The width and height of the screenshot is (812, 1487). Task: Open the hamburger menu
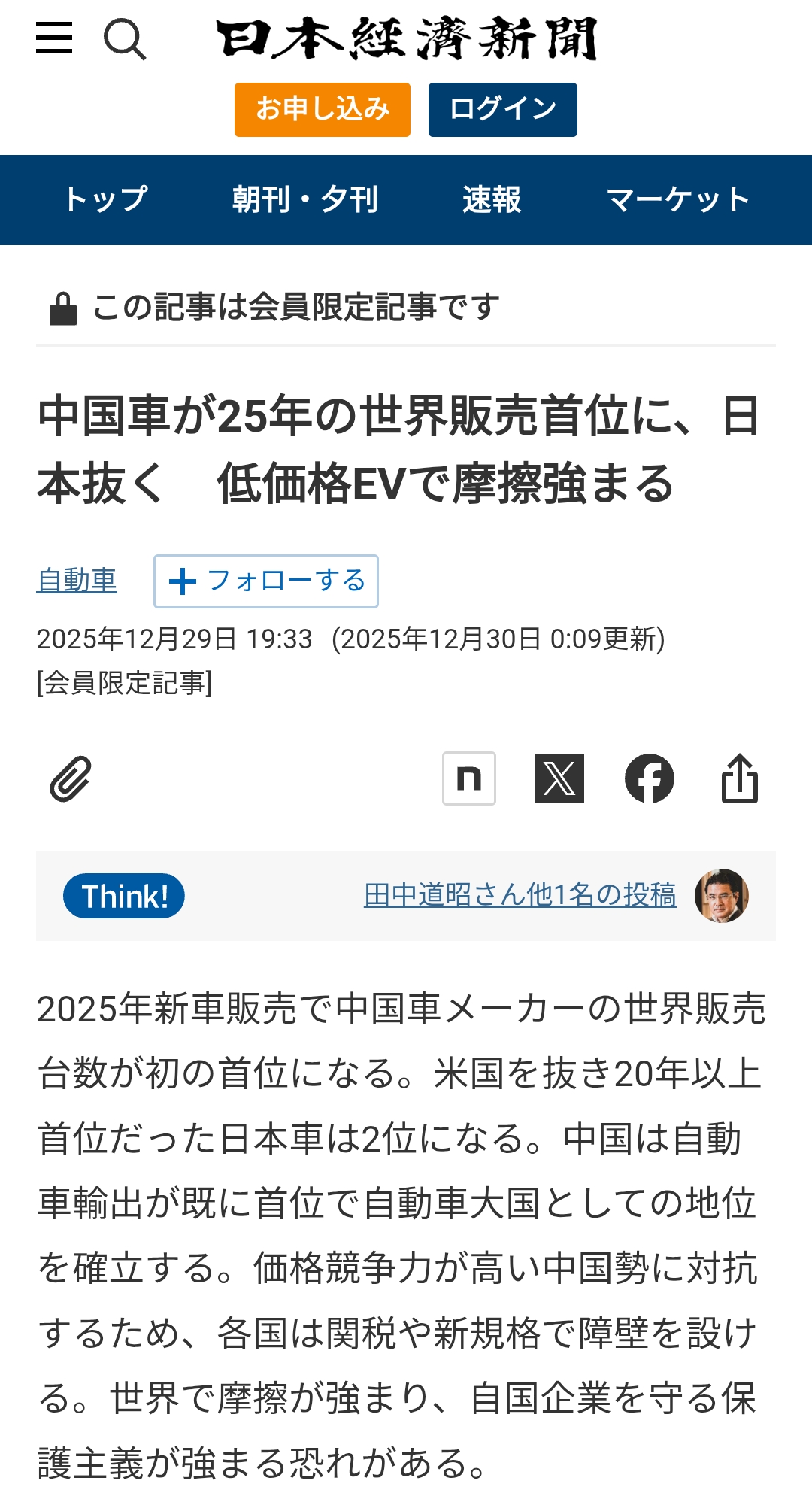(x=54, y=38)
